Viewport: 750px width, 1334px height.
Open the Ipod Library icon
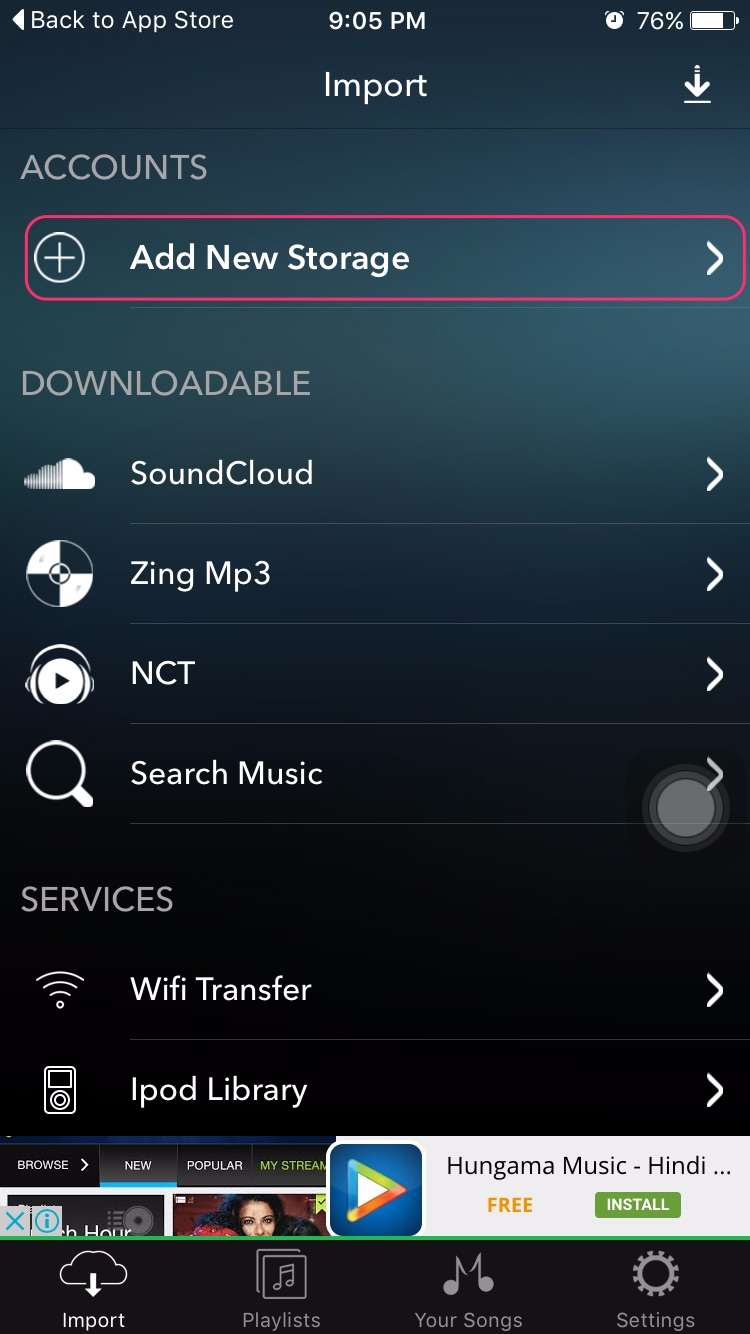pos(59,1089)
